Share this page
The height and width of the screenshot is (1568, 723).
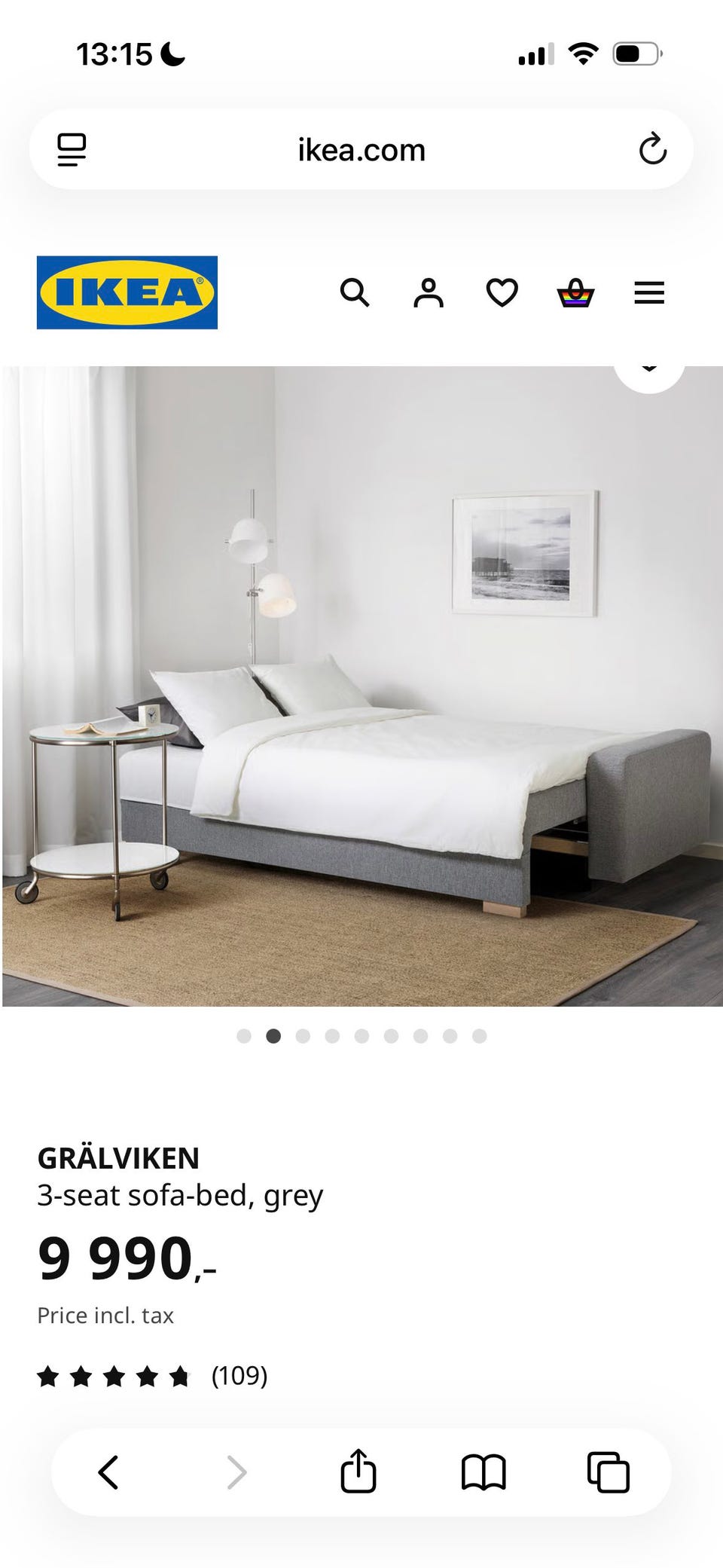click(358, 1470)
